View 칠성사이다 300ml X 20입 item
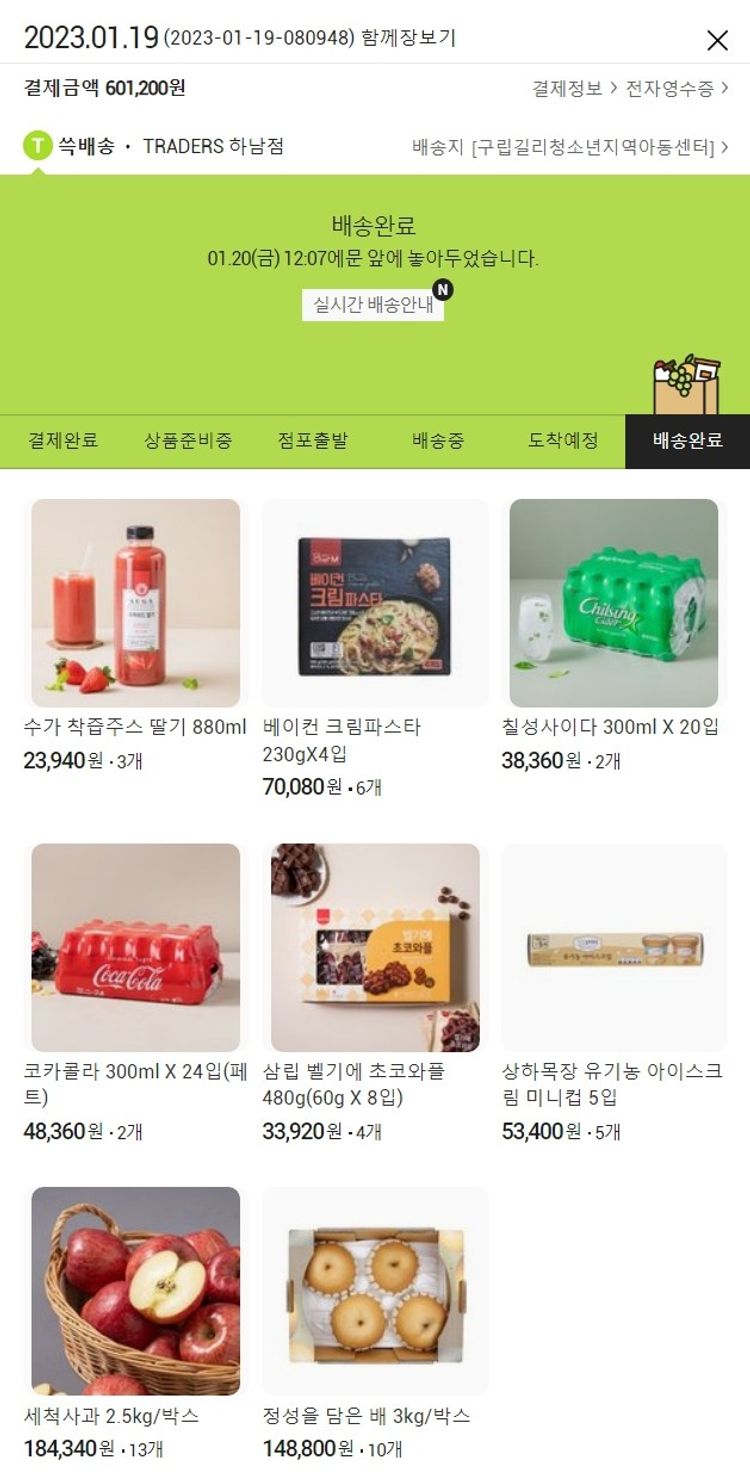The width and height of the screenshot is (750, 1480). pyautogui.click(x=614, y=603)
